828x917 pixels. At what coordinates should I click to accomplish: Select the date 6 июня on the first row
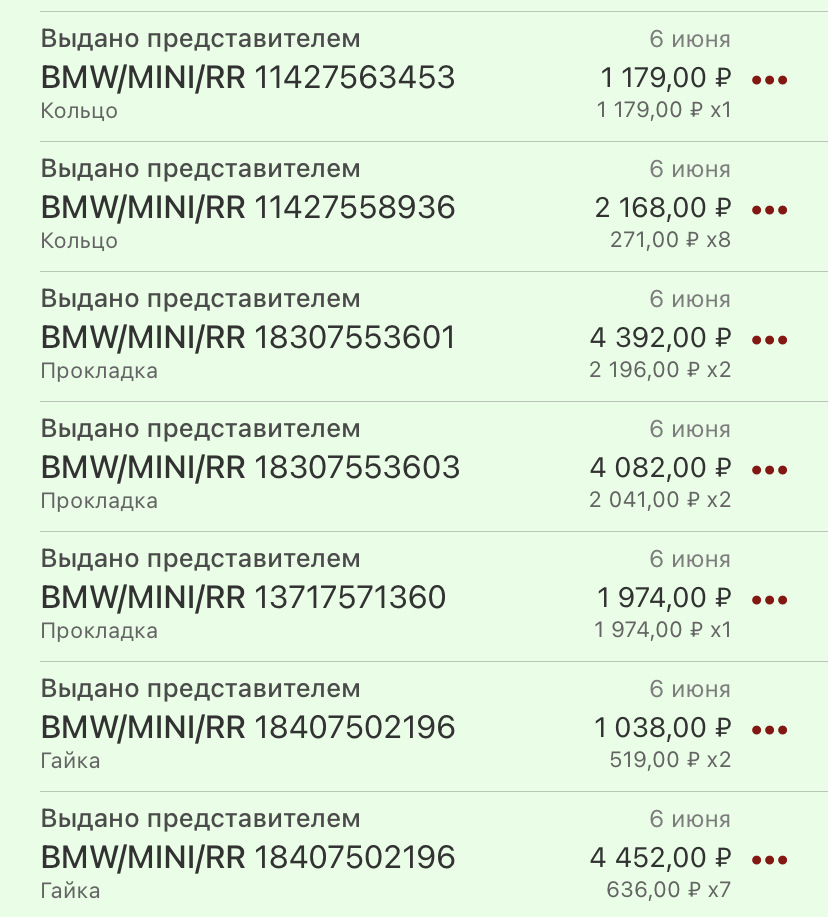point(690,38)
